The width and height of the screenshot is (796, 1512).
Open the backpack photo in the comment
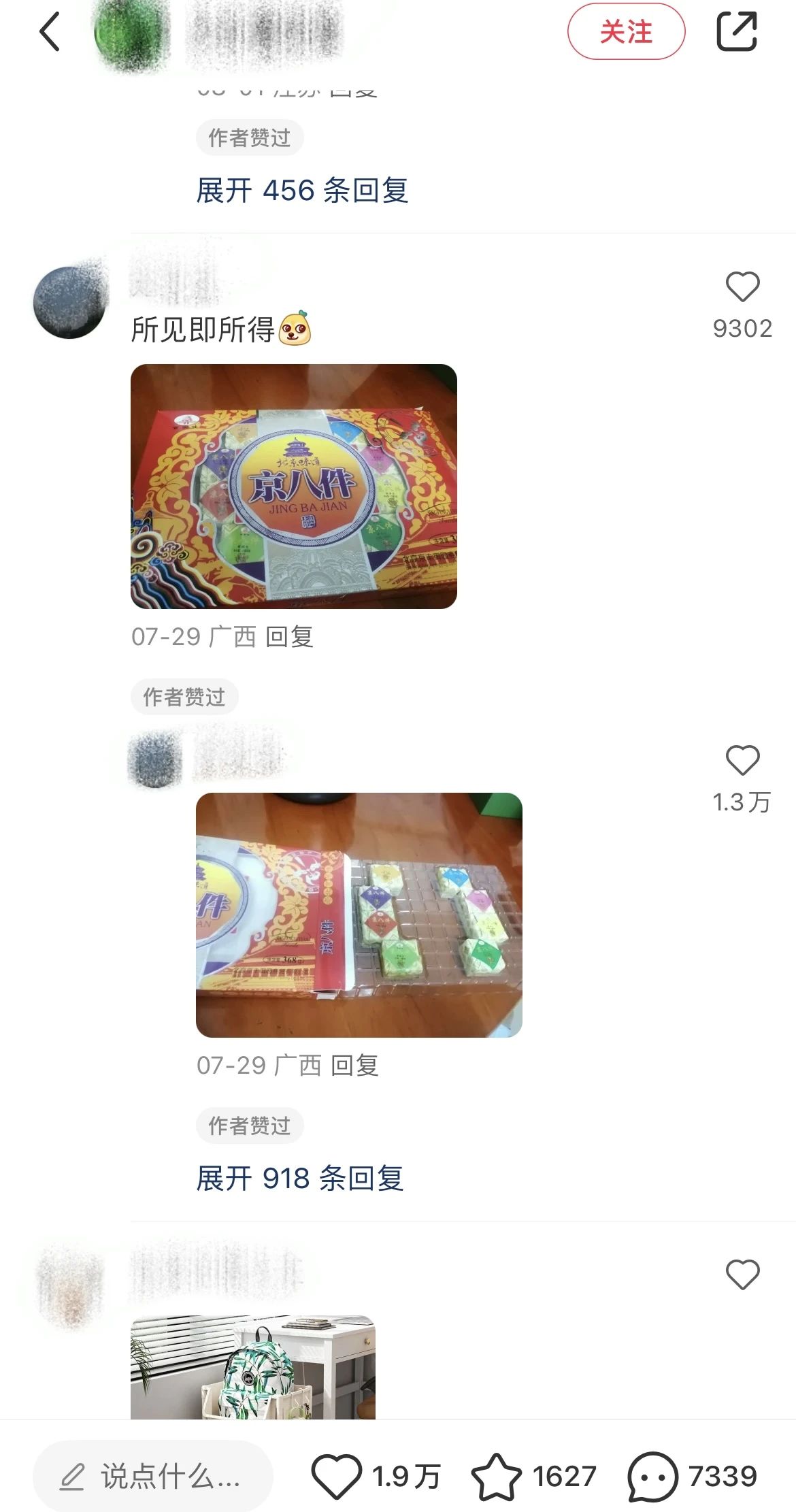(x=252, y=1366)
